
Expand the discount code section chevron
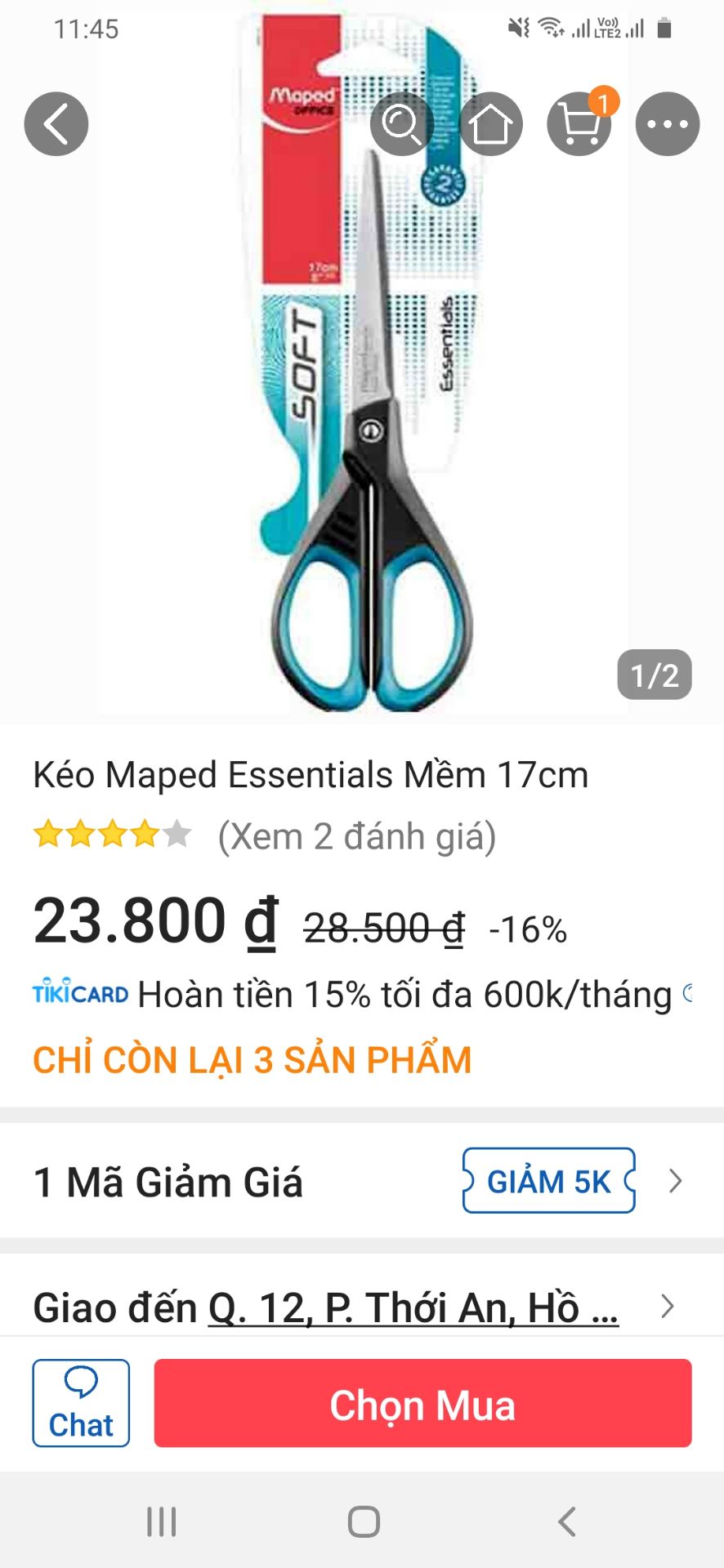(x=677, y=1181)
